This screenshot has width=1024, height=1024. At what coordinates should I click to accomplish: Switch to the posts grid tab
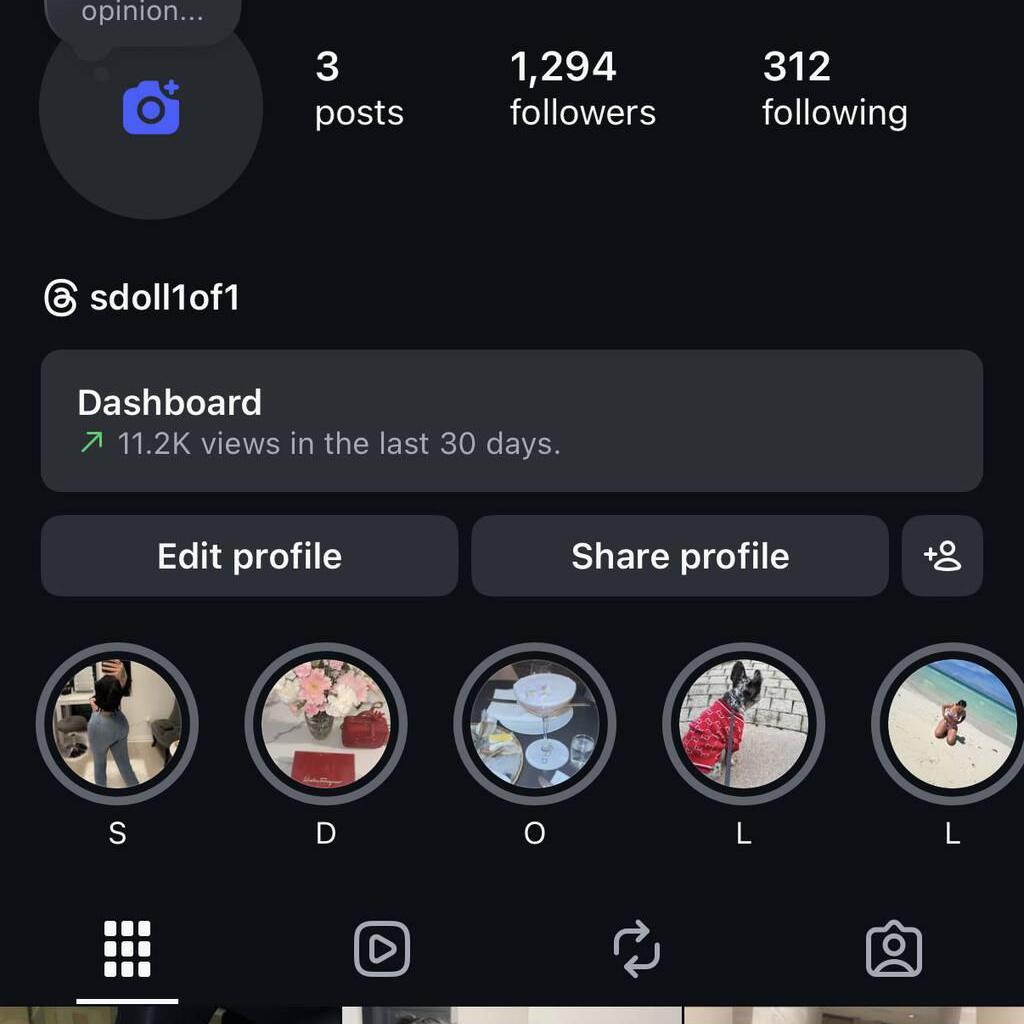[x=127, y=949]
